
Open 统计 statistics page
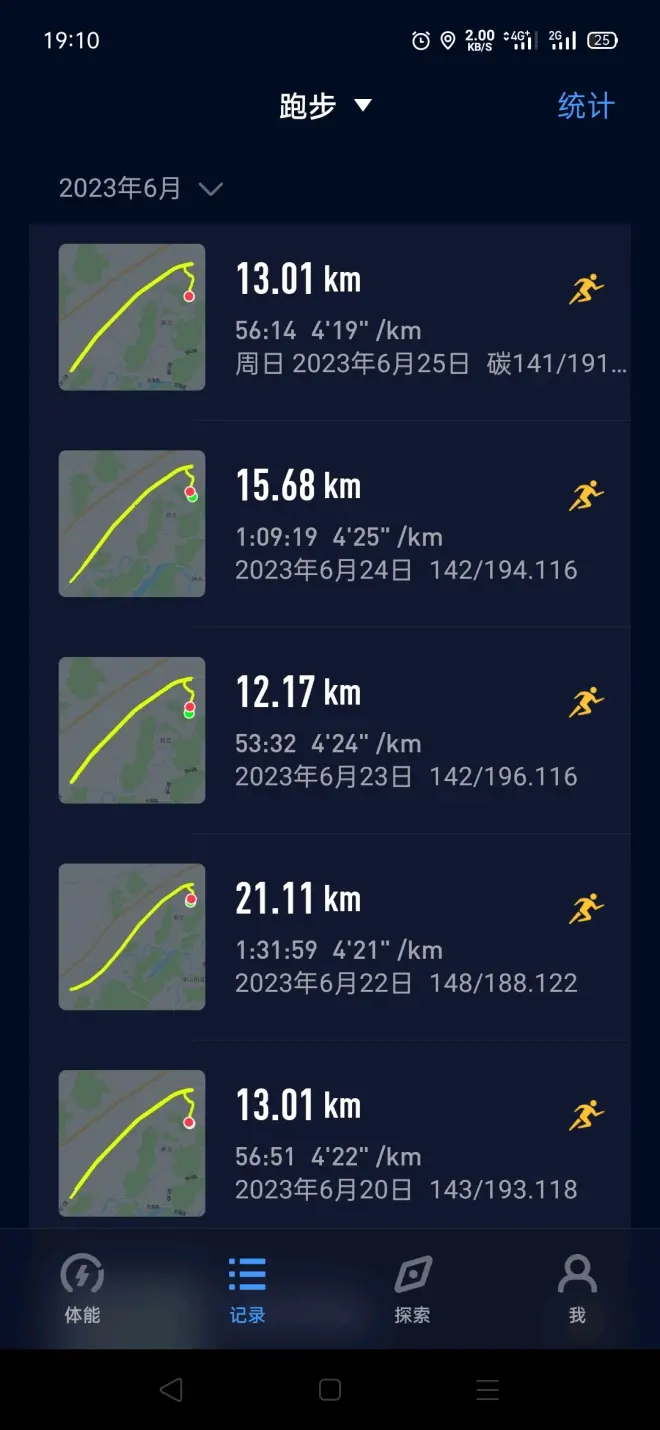click(x=585, y=106)
